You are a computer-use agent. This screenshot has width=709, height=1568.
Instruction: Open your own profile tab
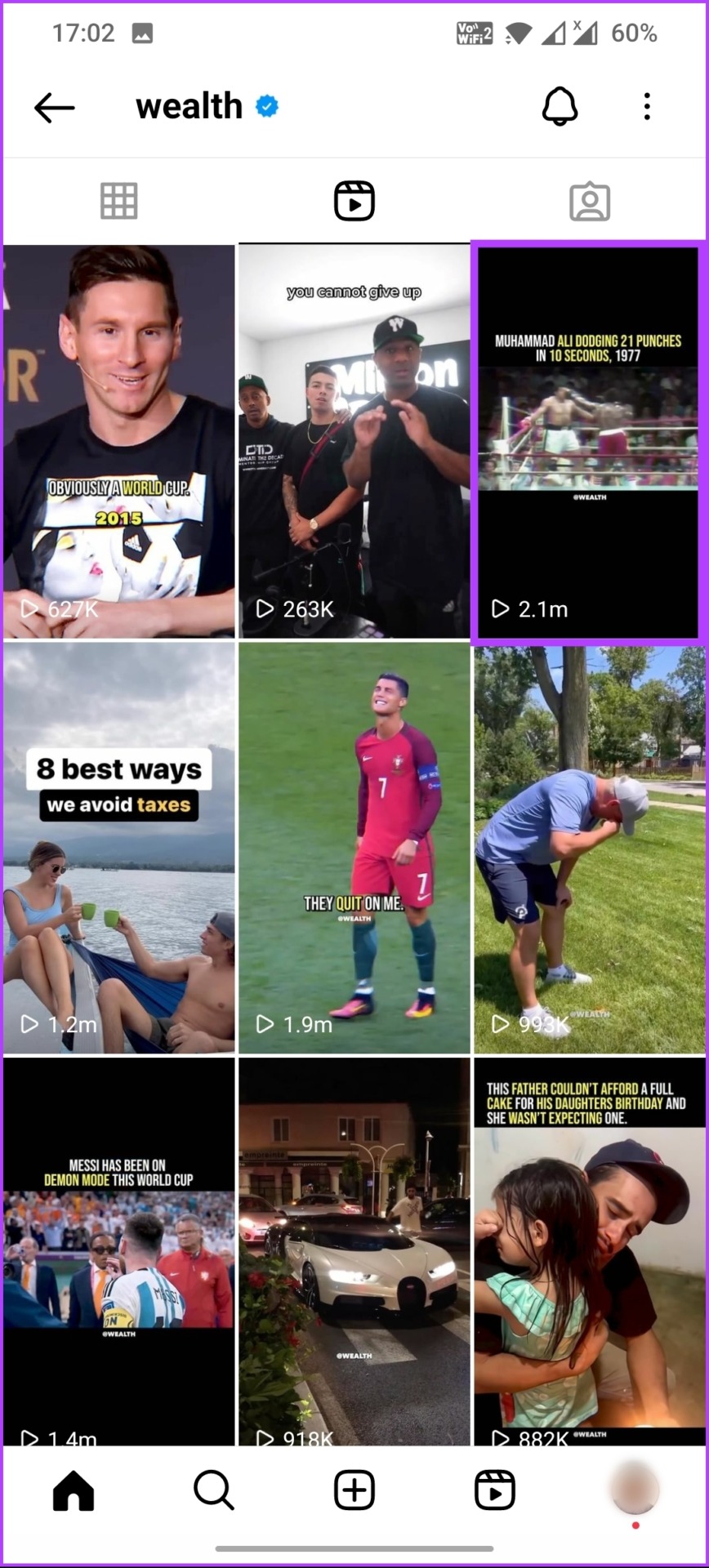635,1489
